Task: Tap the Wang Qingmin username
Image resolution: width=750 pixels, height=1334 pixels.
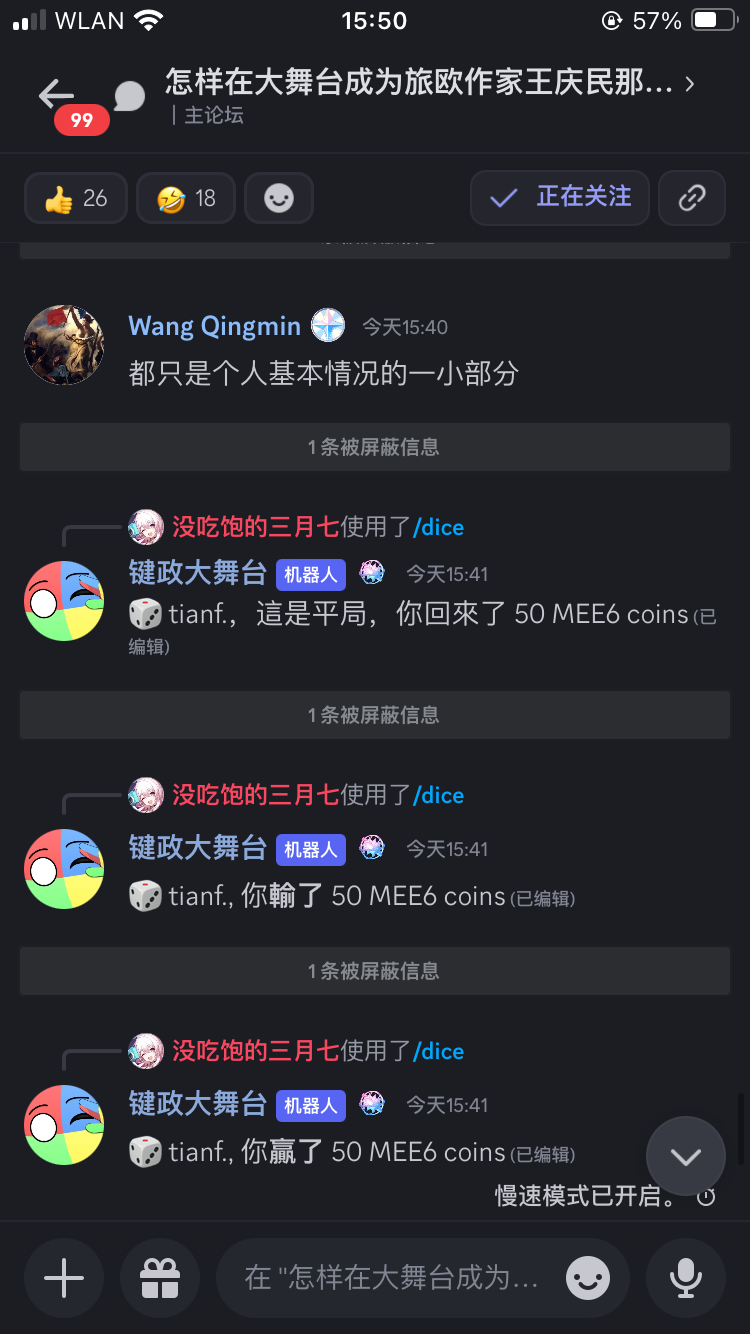Action: pyautogui.click(x=214, y=326)
